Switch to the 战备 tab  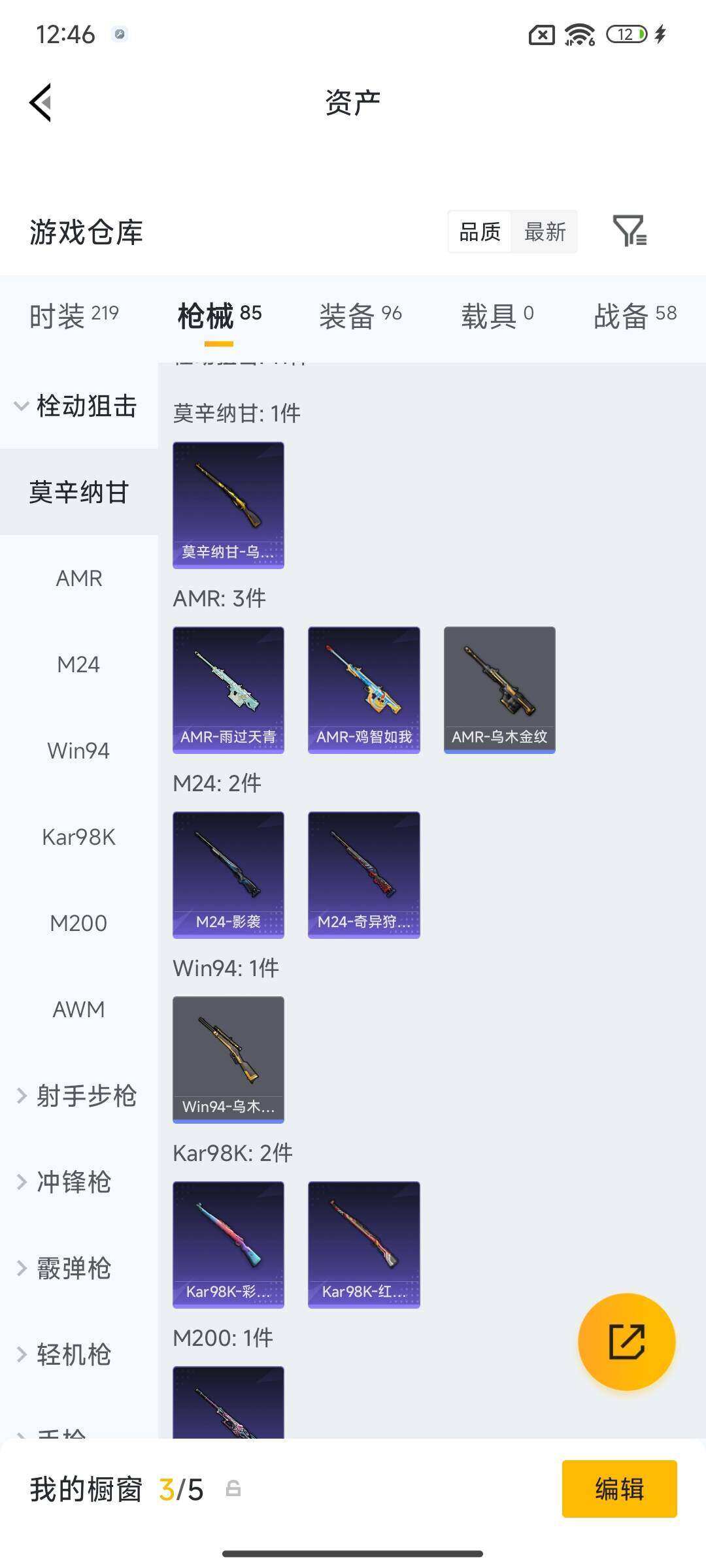click(x=635, y=316)
